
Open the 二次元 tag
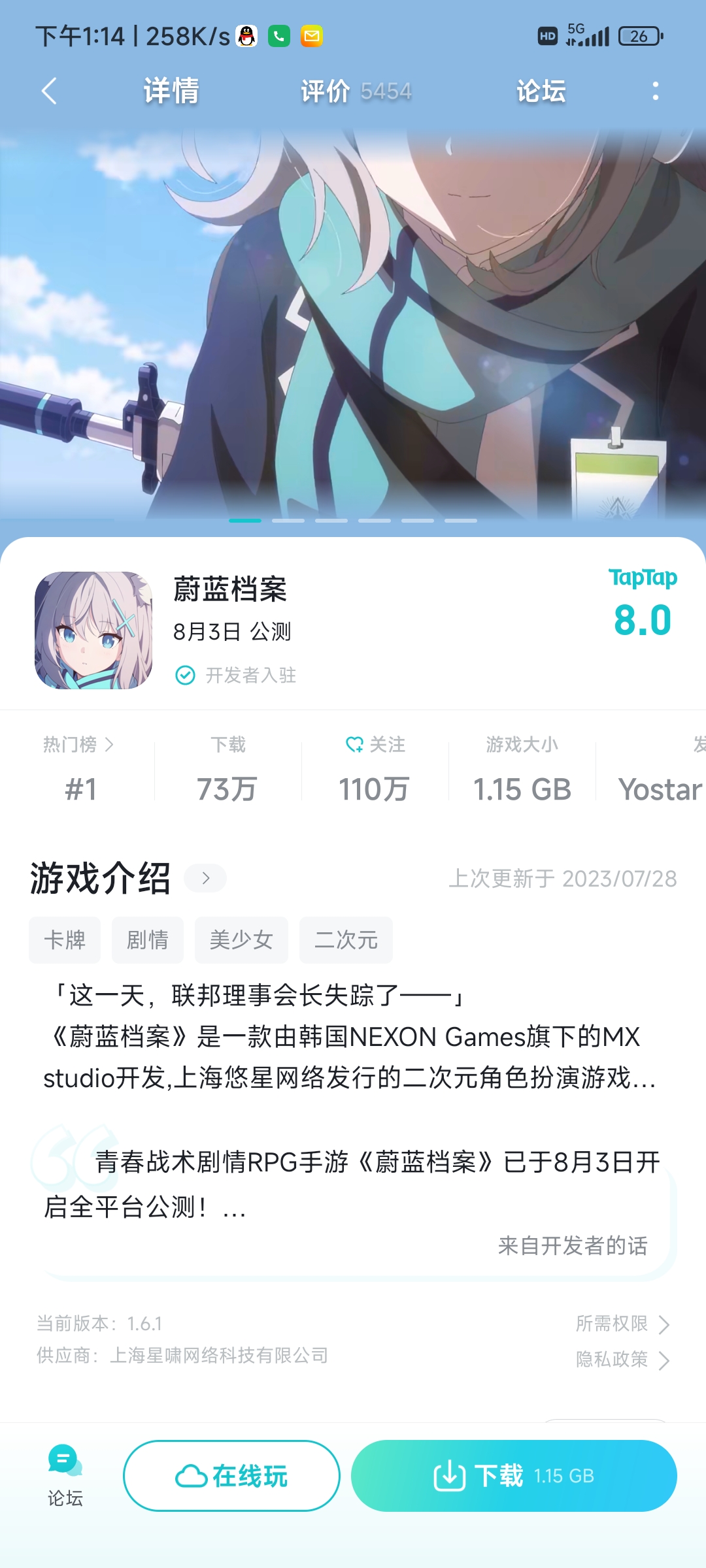[346, 940]
